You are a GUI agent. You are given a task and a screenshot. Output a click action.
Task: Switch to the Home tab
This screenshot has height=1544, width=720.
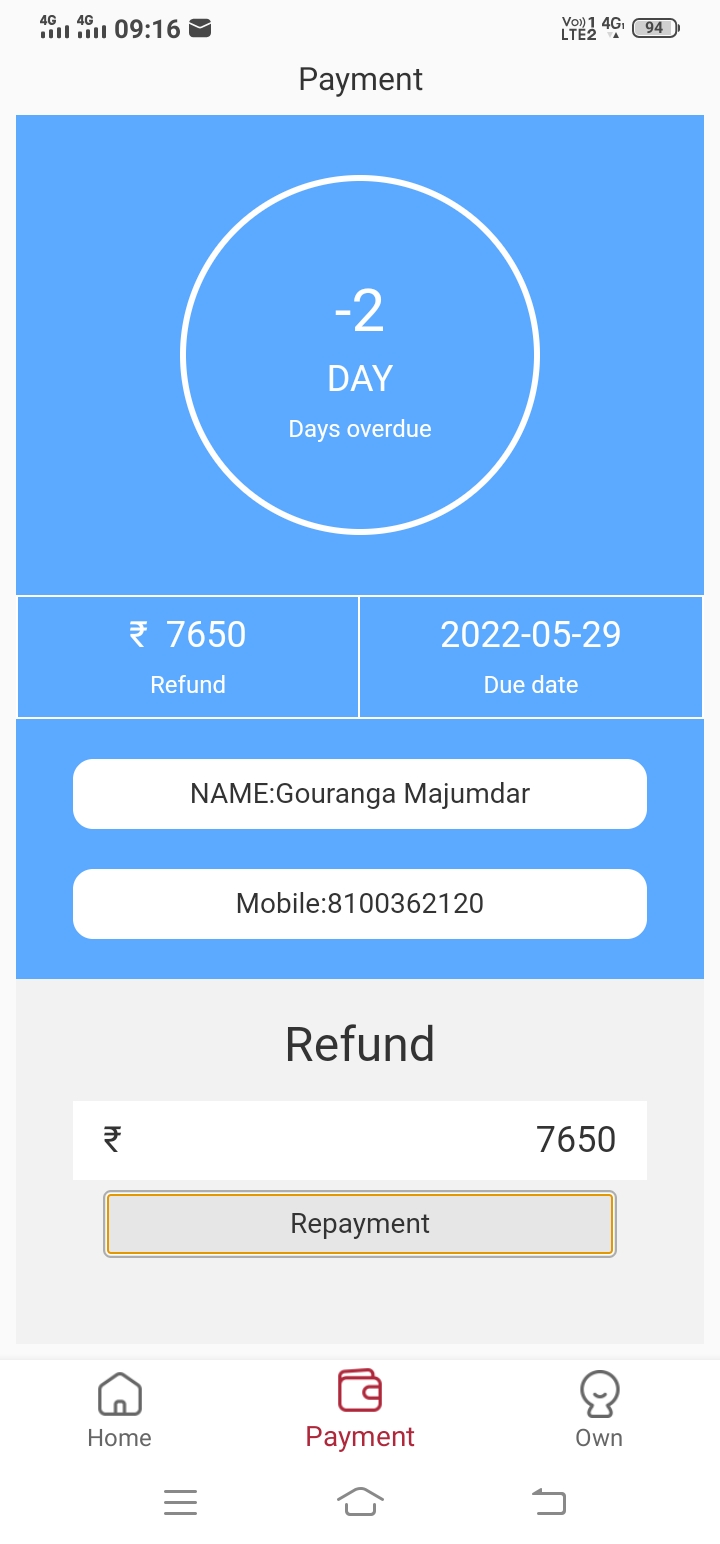tap(119, 1411)
